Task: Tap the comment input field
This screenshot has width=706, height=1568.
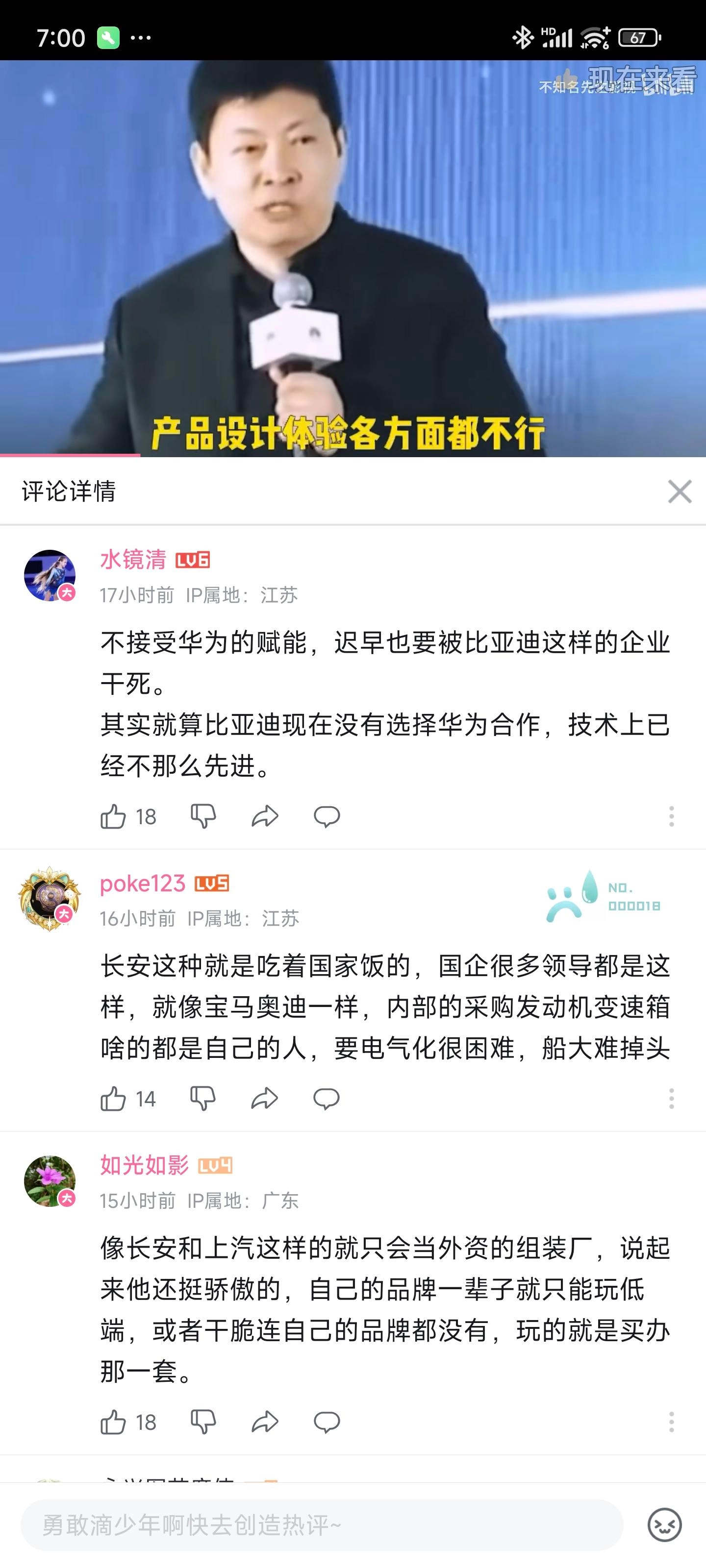Action: tap(322, 1525)
